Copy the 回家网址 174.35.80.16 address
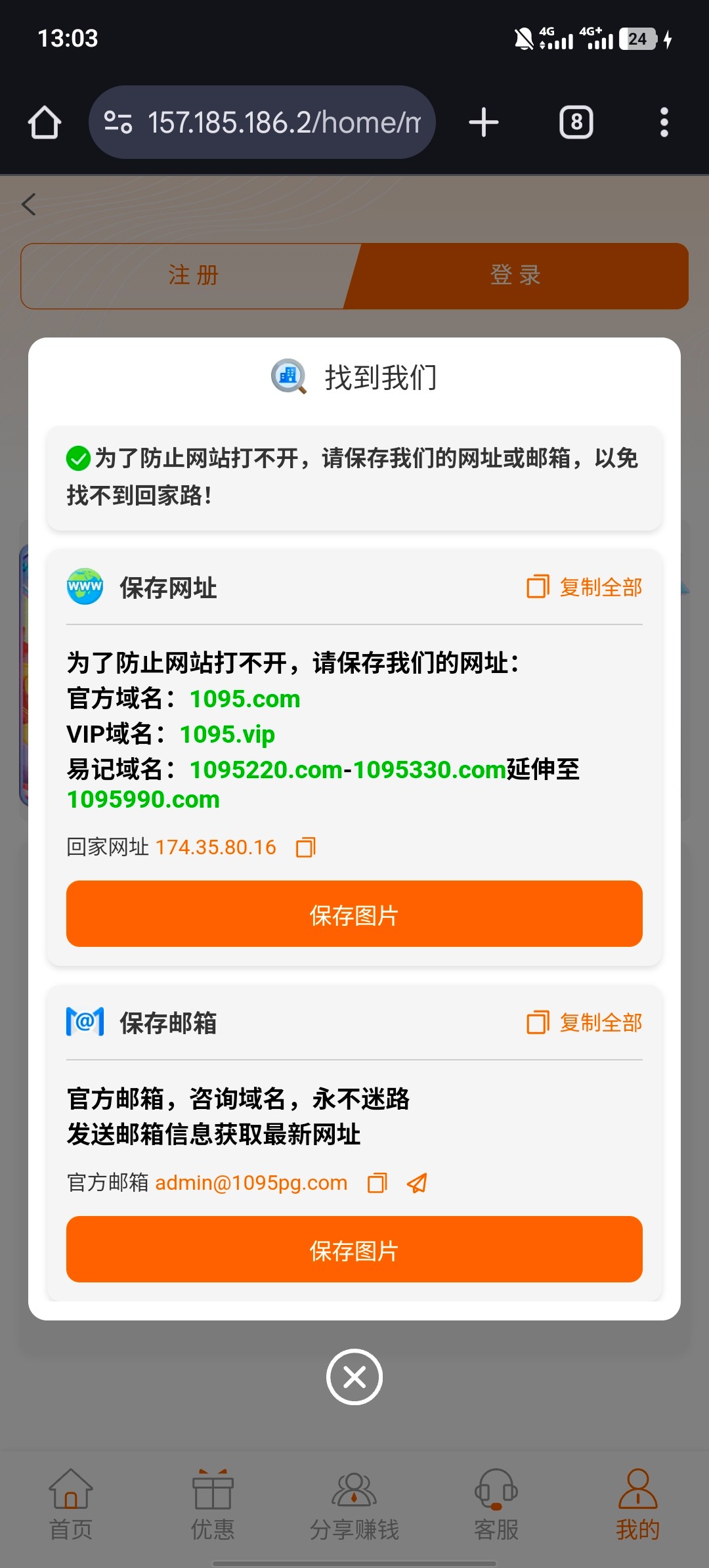The image size is (709, 1568). click(306, 847)
